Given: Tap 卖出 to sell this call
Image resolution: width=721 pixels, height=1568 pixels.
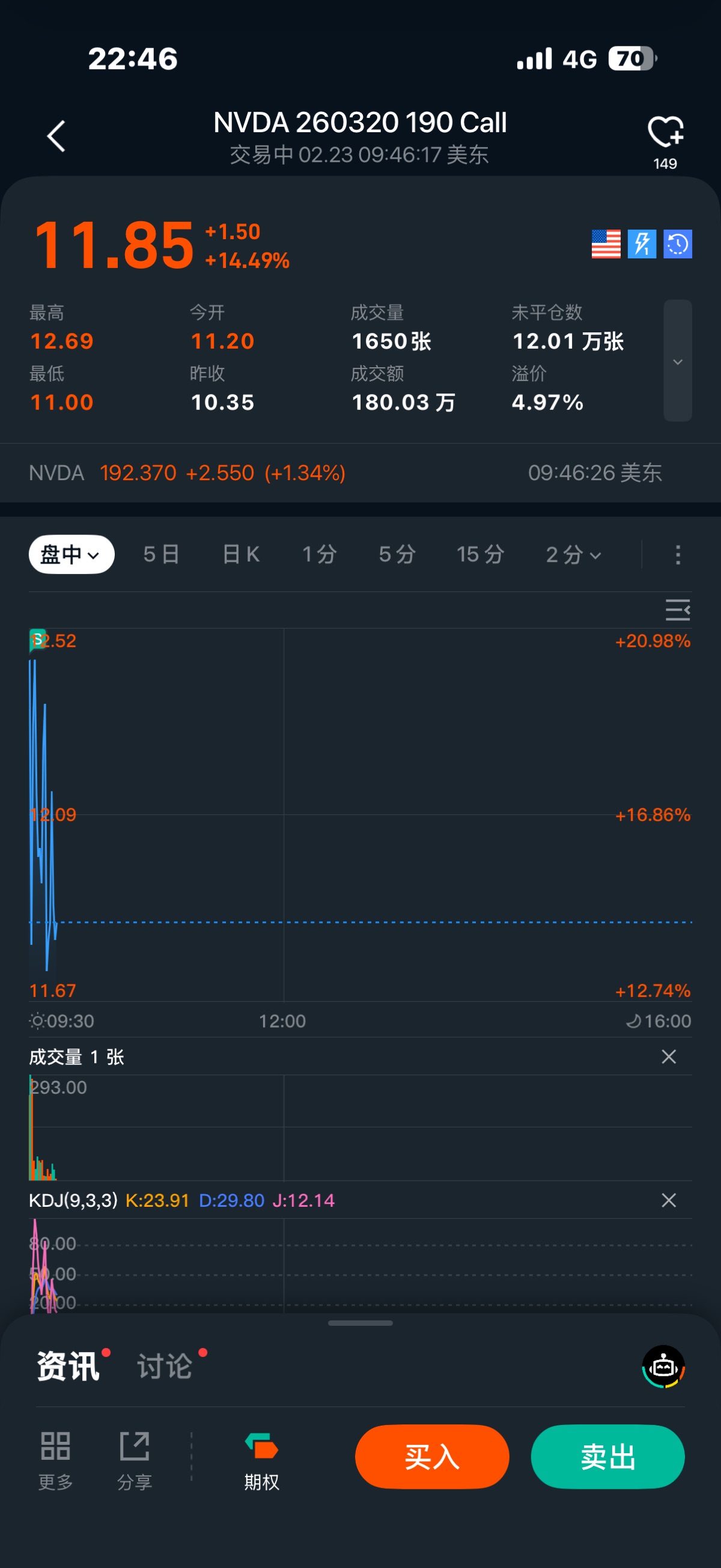Looking at the screenshot, I should point(607,1457).
